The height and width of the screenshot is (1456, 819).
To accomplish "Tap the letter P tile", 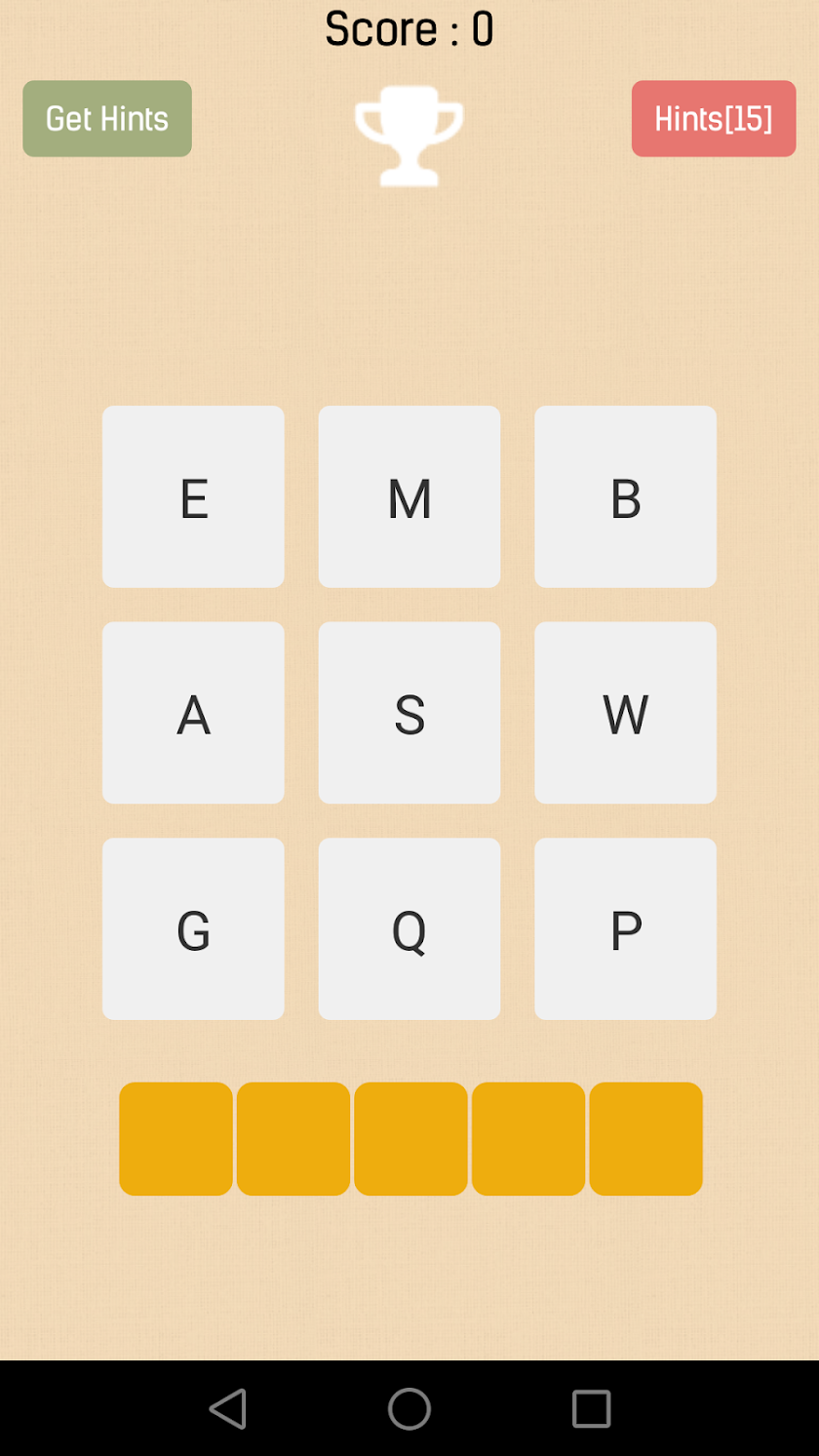I will pyautogui.click(x=625, y=928).
